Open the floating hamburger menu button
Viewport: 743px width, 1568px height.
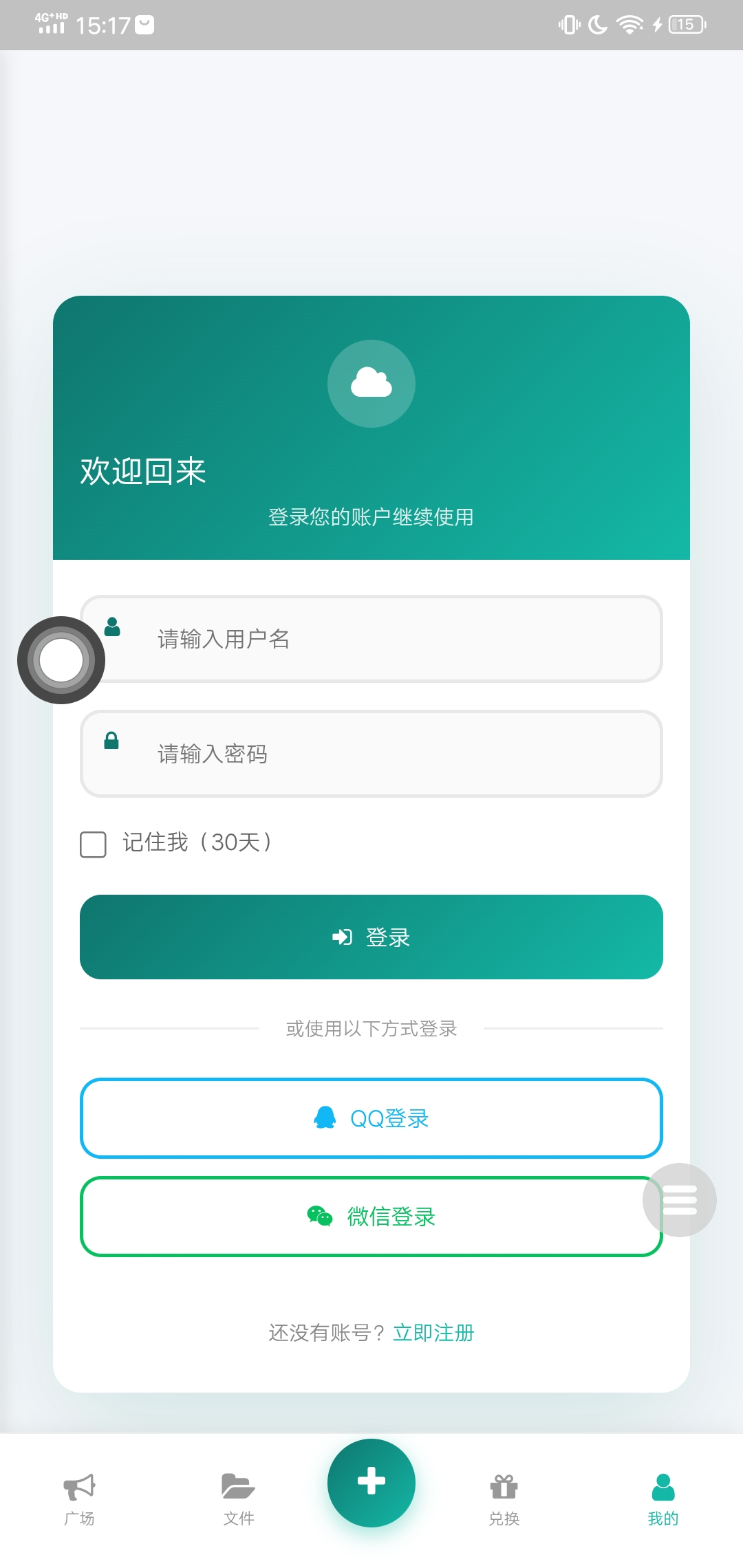tap(680, 1200)
